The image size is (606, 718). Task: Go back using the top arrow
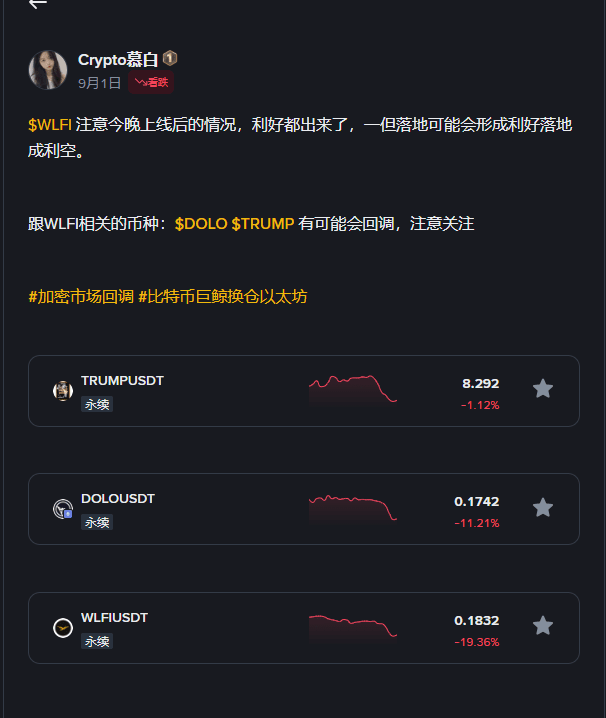[38, 4]
